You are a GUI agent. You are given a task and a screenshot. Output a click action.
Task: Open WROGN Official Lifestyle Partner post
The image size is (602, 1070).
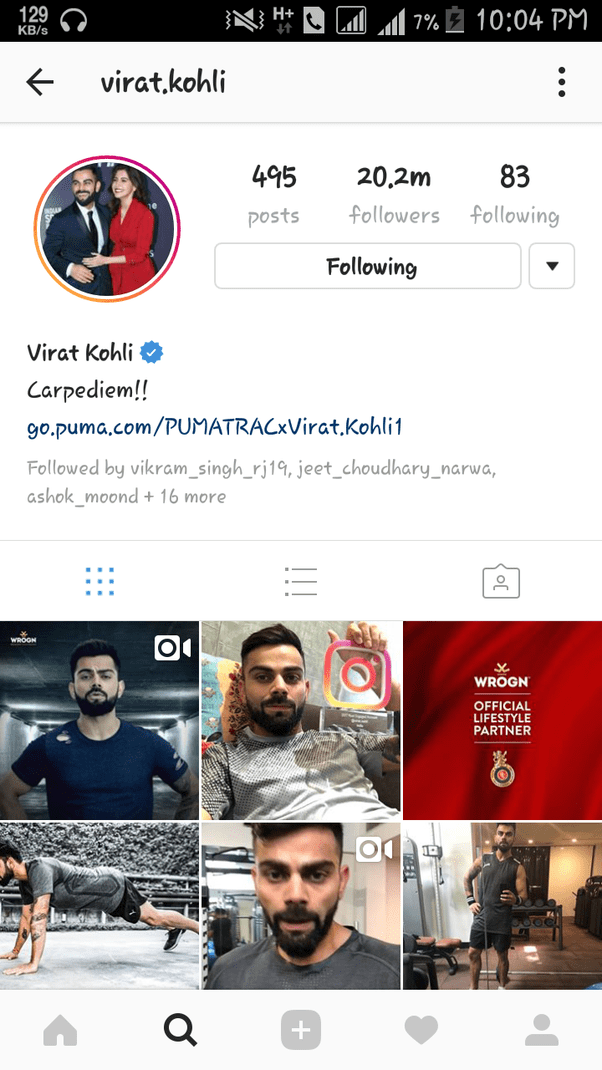502,720
